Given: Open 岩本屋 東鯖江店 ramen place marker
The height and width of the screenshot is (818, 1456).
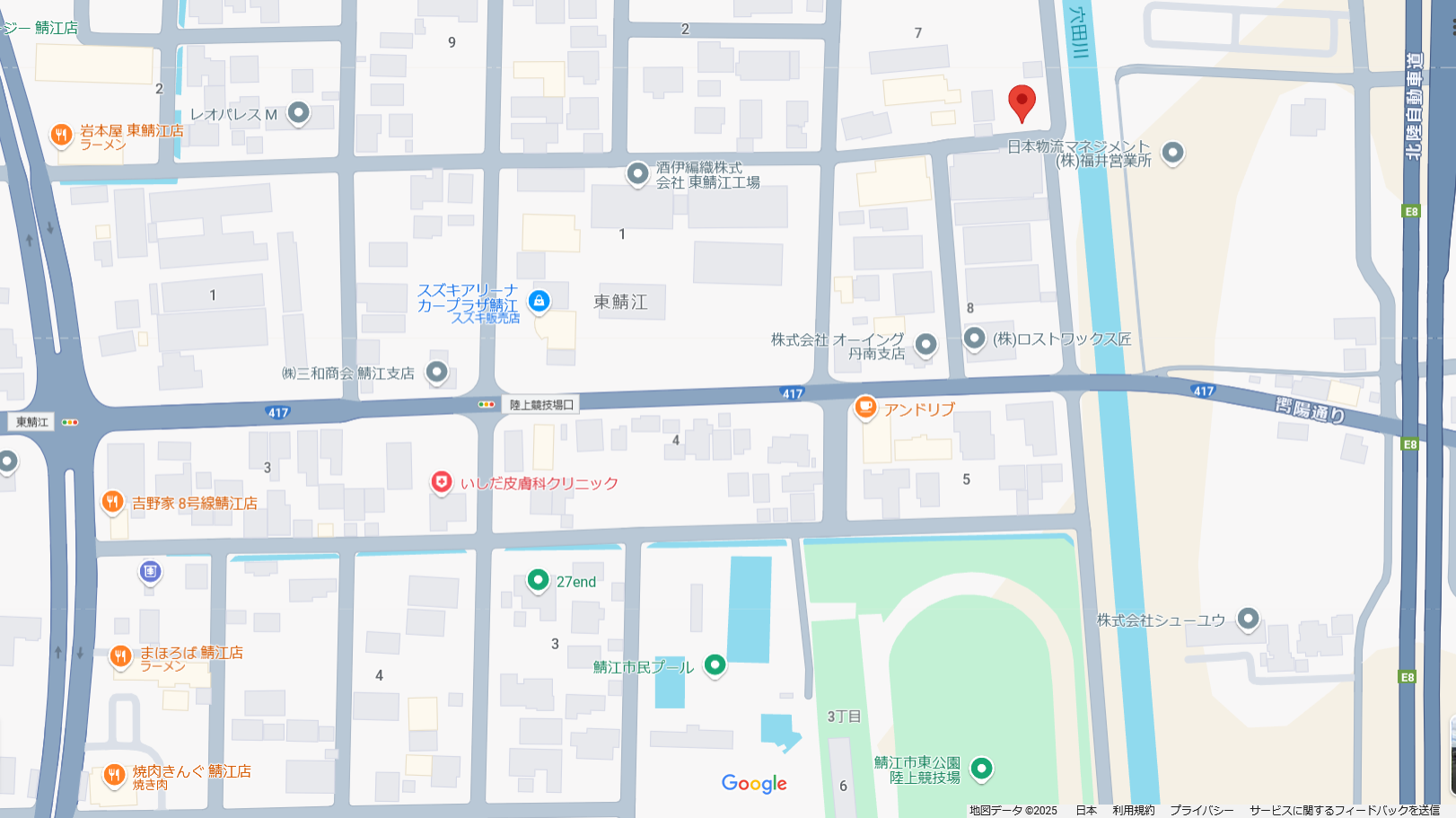Looking at the screenshot, I should (61, 136).
